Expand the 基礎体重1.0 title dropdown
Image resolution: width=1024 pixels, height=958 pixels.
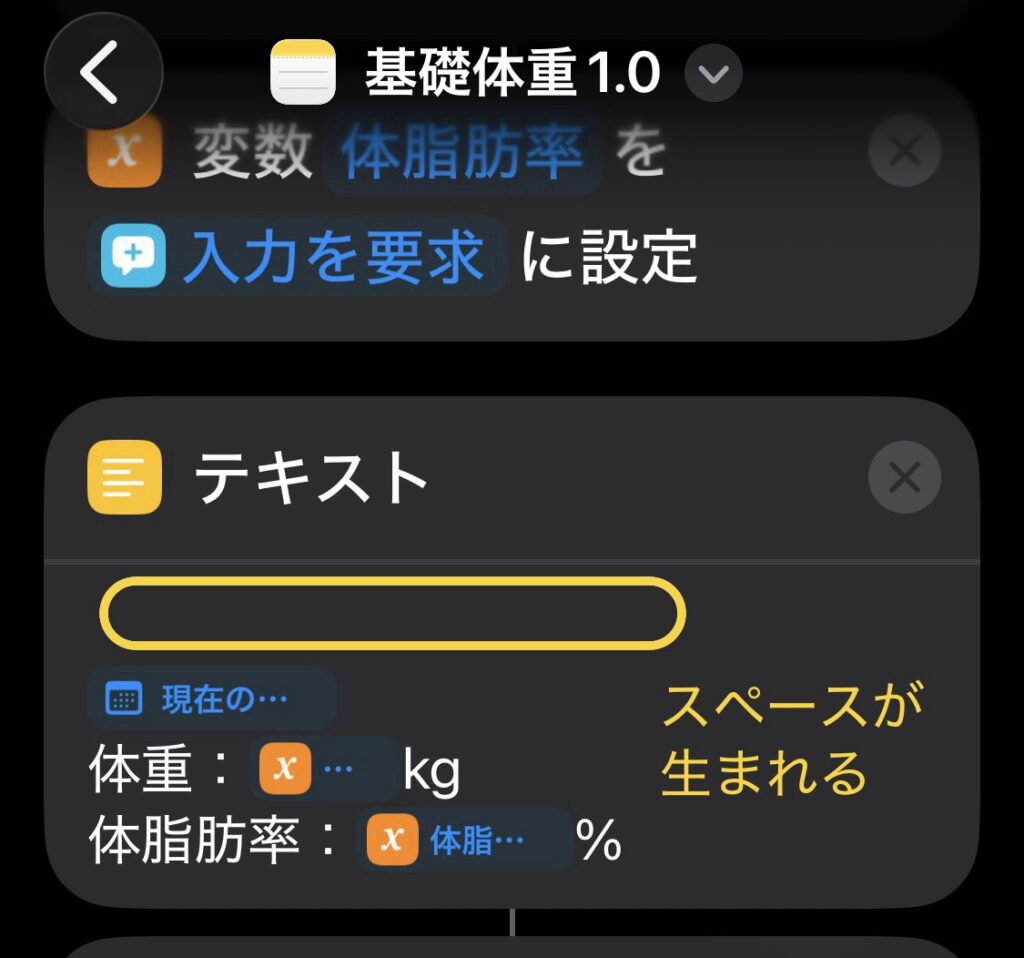(713, 74)
